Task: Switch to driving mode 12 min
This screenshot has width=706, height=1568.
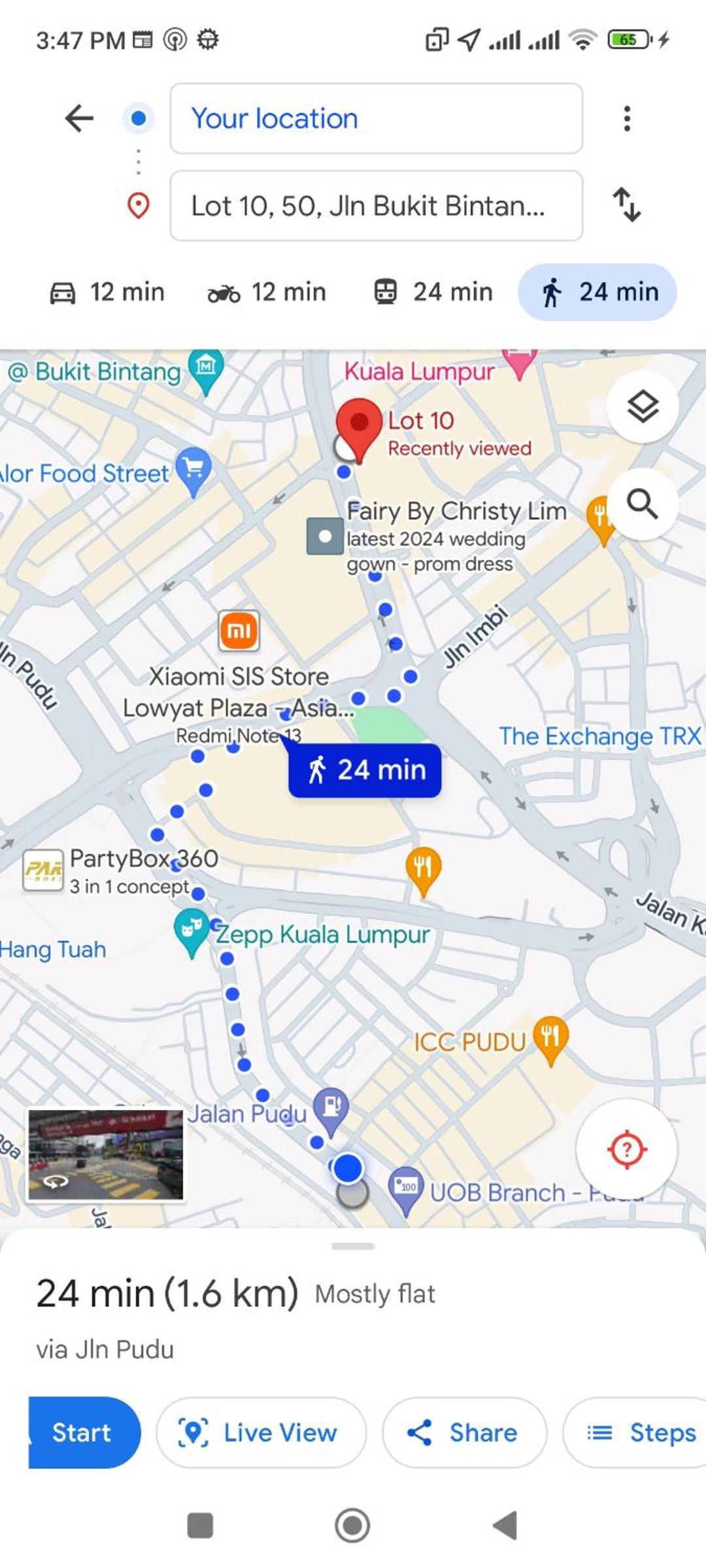Action: 108,292
